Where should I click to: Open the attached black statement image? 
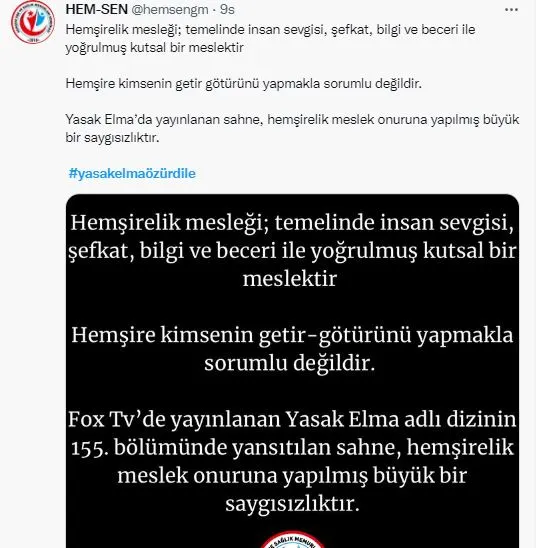(x=292, y=371)
